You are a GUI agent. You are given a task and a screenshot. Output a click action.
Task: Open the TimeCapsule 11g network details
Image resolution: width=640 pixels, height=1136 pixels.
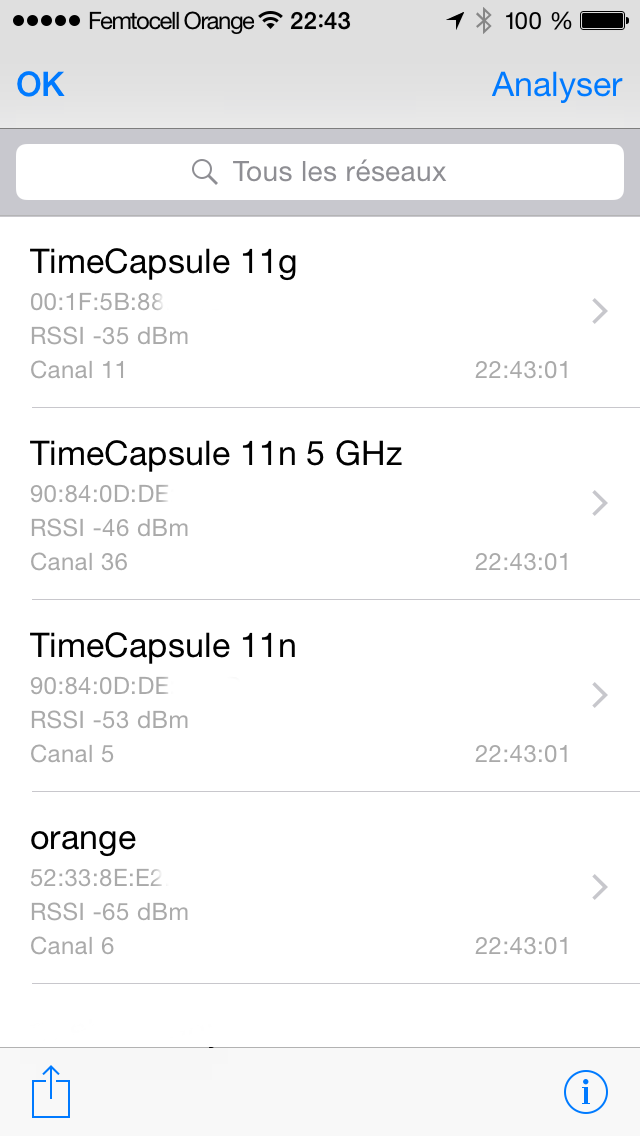[x=320, y=312]
